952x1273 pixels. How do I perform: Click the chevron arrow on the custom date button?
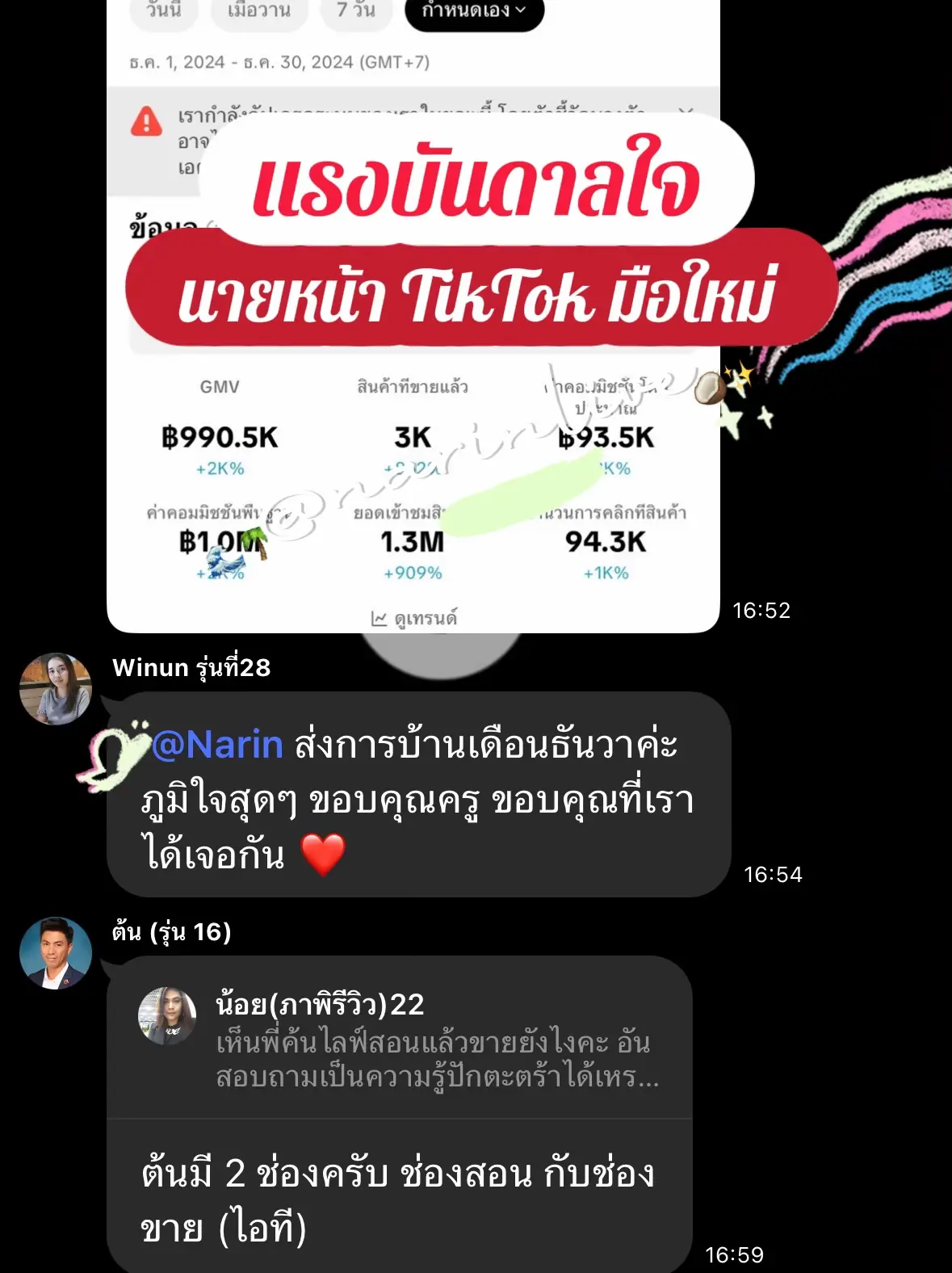coord(522,12)
